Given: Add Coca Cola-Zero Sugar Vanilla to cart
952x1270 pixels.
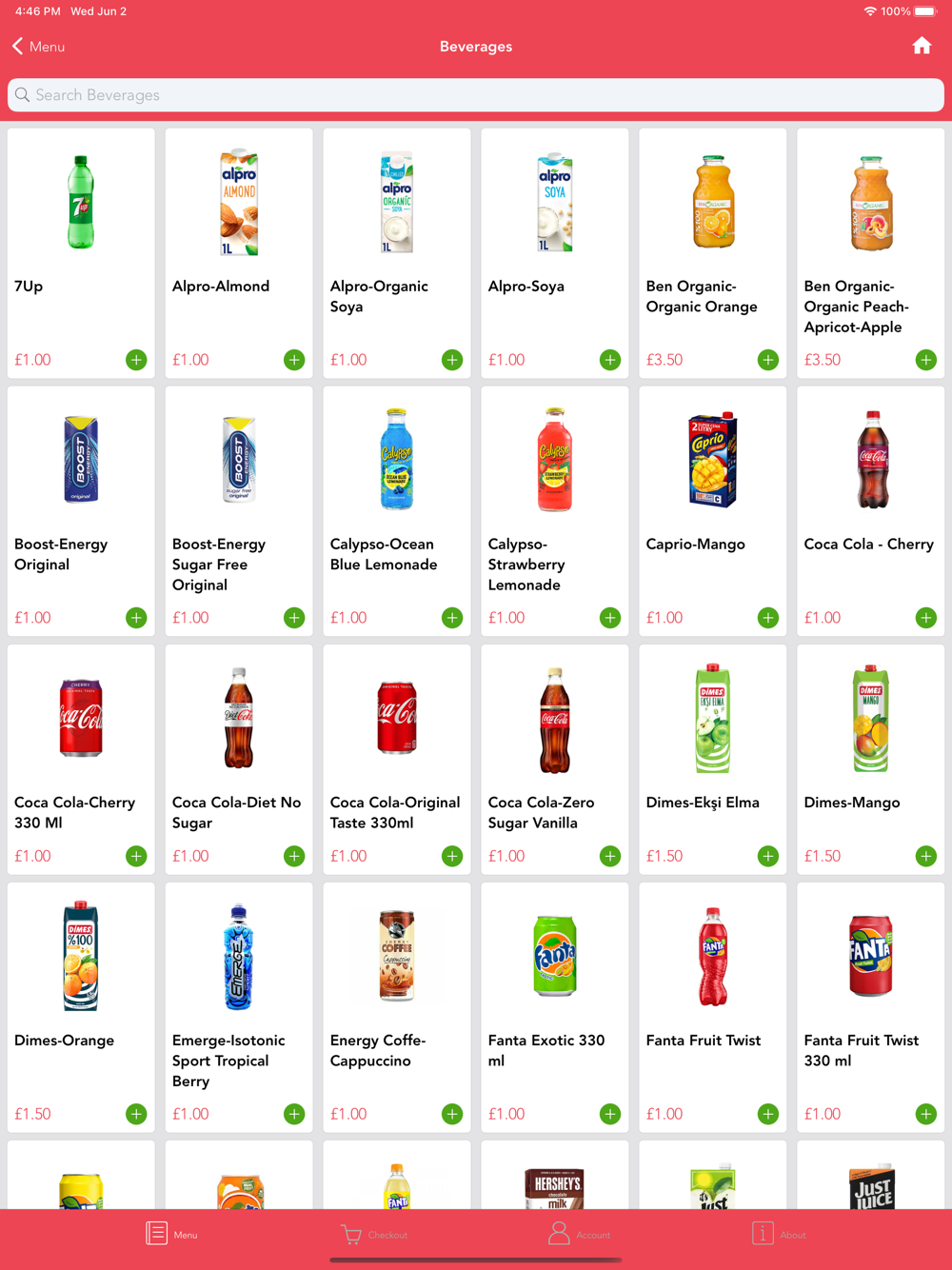Looking at the screenshot, I should (x=610, y=856).
